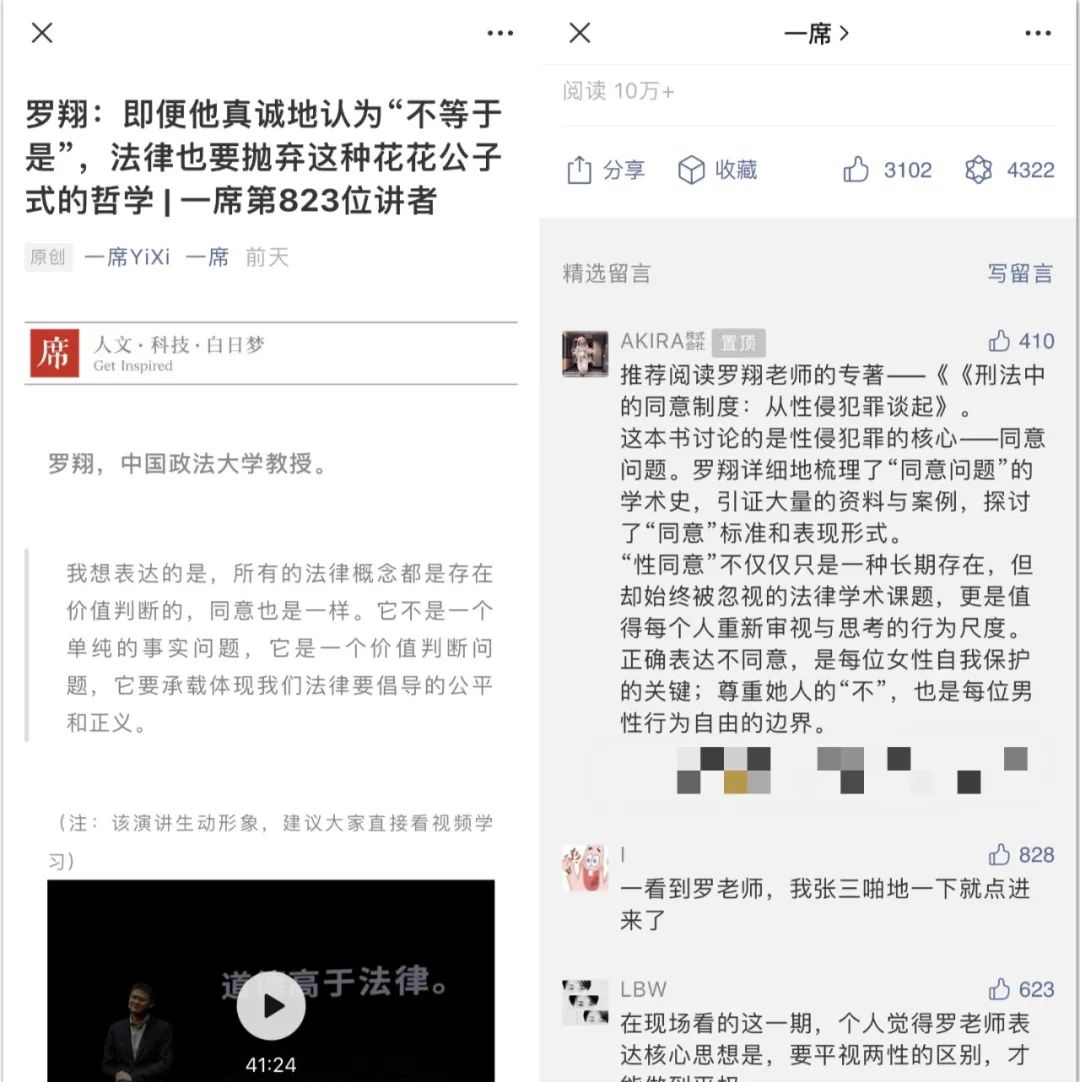The image size is (1080, 1082).
Task: Save the article with 收藏
Action: [718, 170]
